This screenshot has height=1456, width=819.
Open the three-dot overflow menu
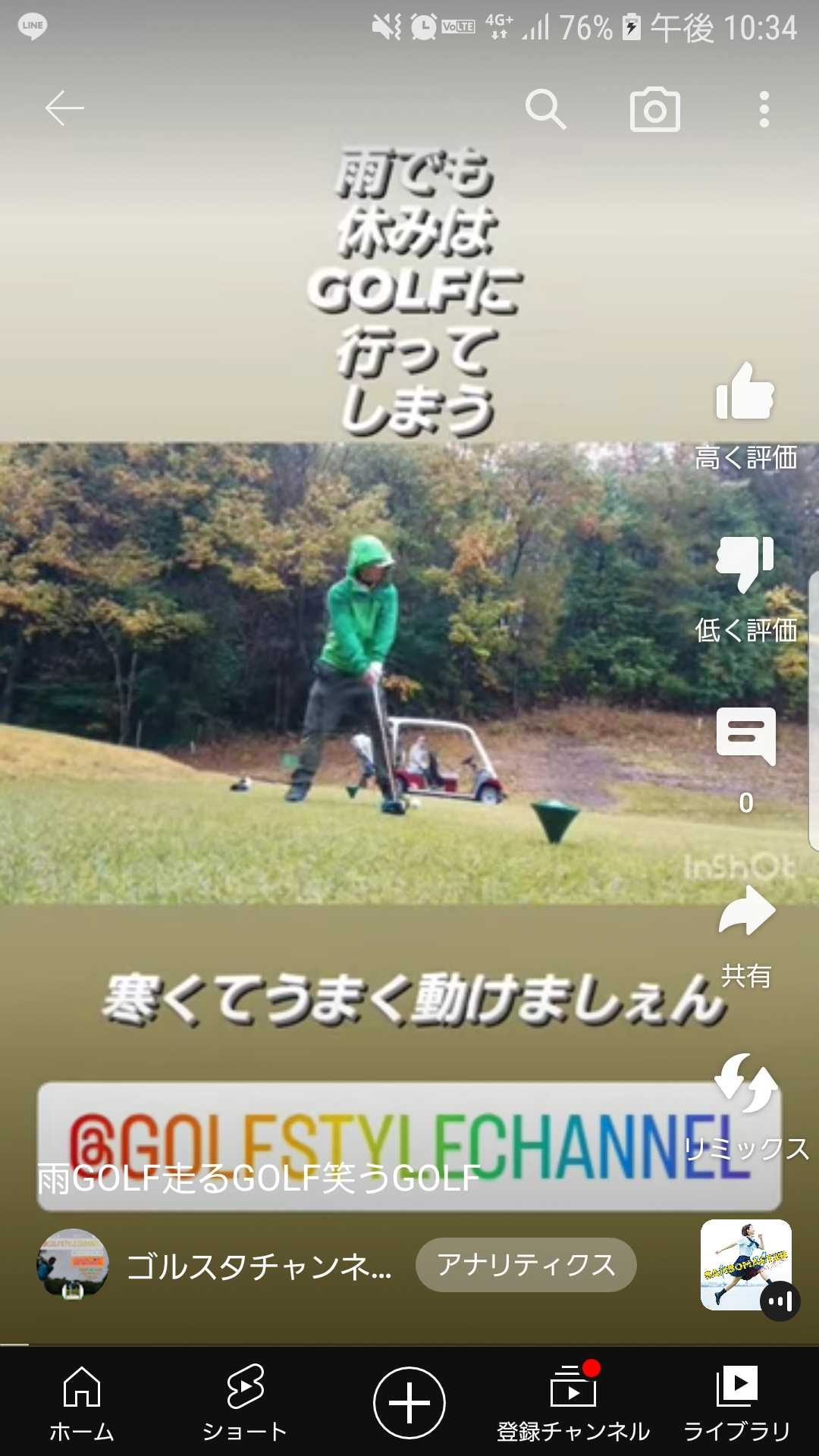pyautogui.click(x=764, y=110)
